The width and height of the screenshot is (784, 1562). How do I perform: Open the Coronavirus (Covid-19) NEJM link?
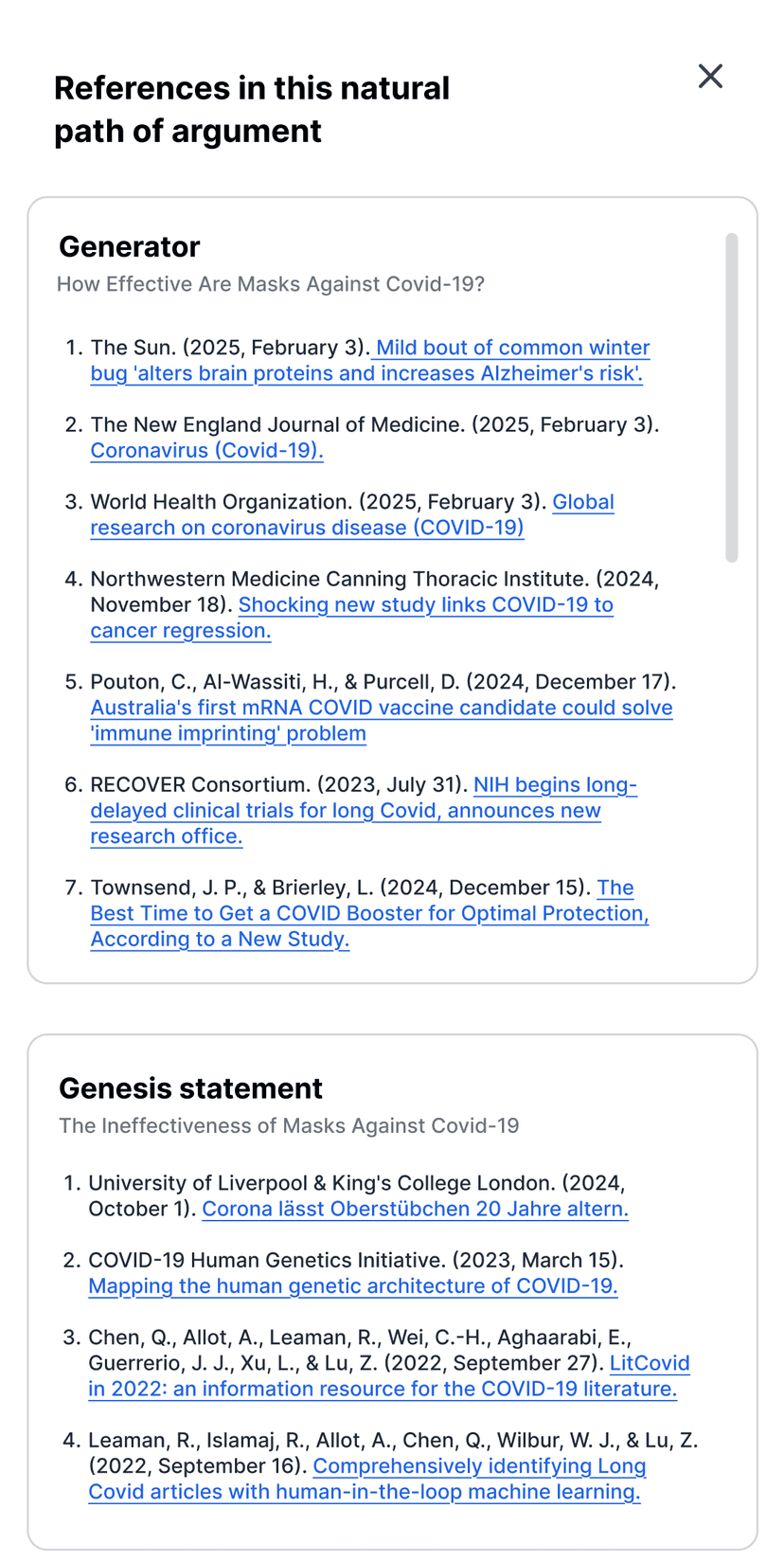pyautogui.click(x=206, y=451)
